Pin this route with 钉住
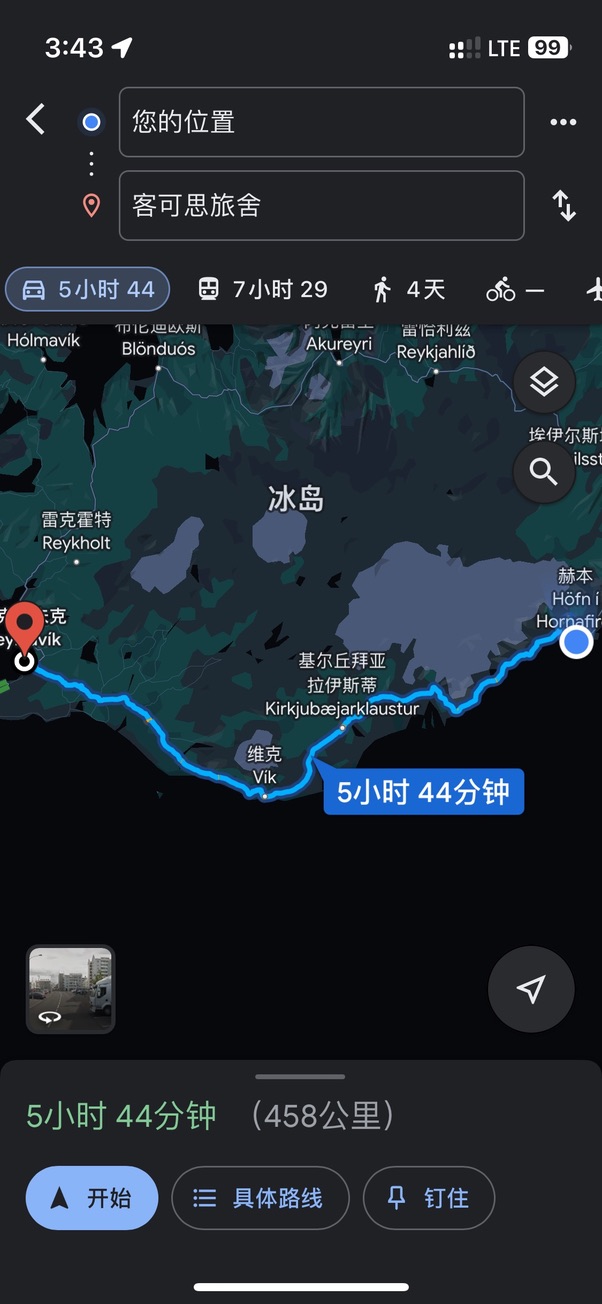This screenshot has width=602, height=1304. (429, 1198)
